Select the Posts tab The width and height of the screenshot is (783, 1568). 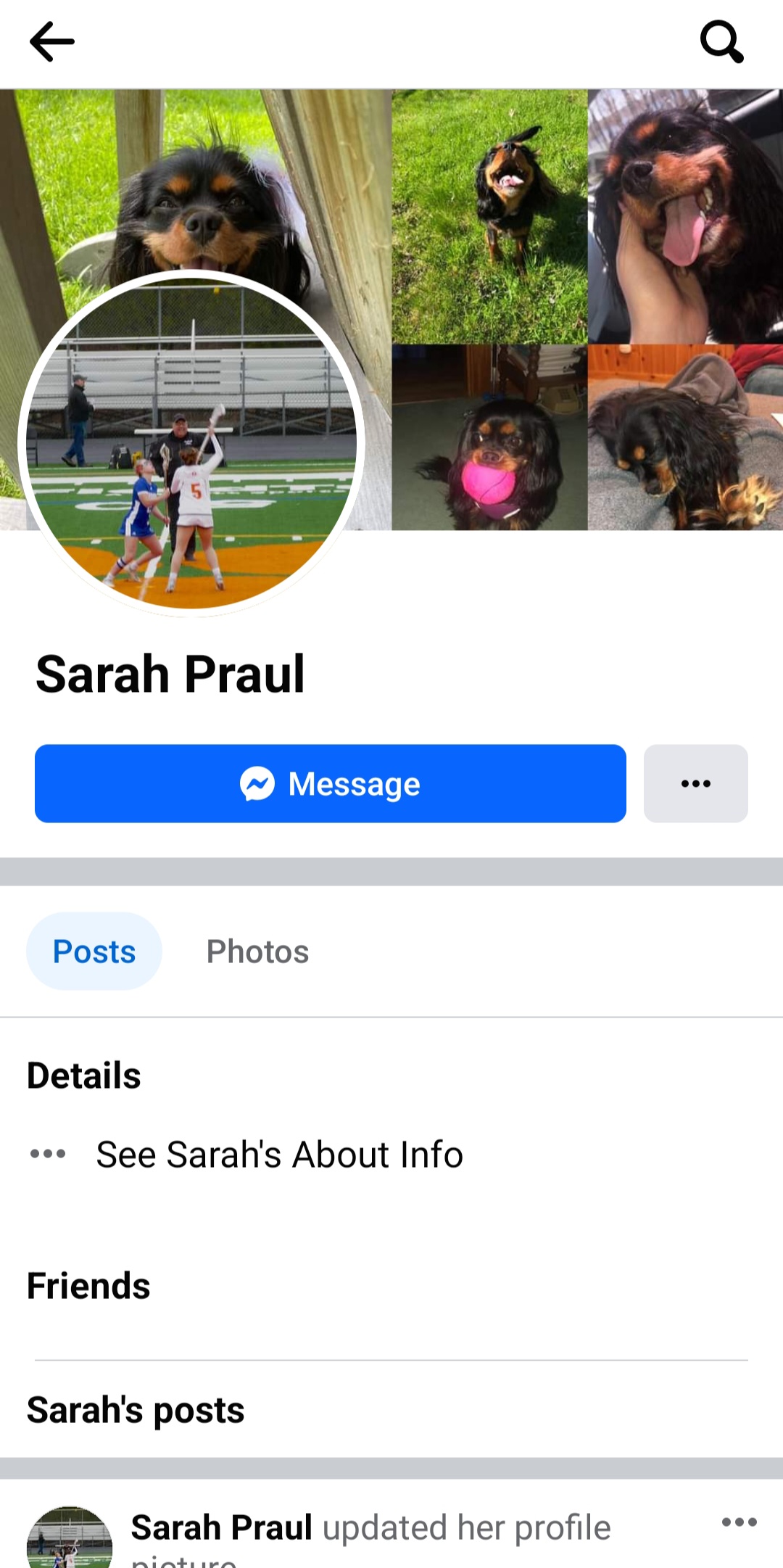94,952
